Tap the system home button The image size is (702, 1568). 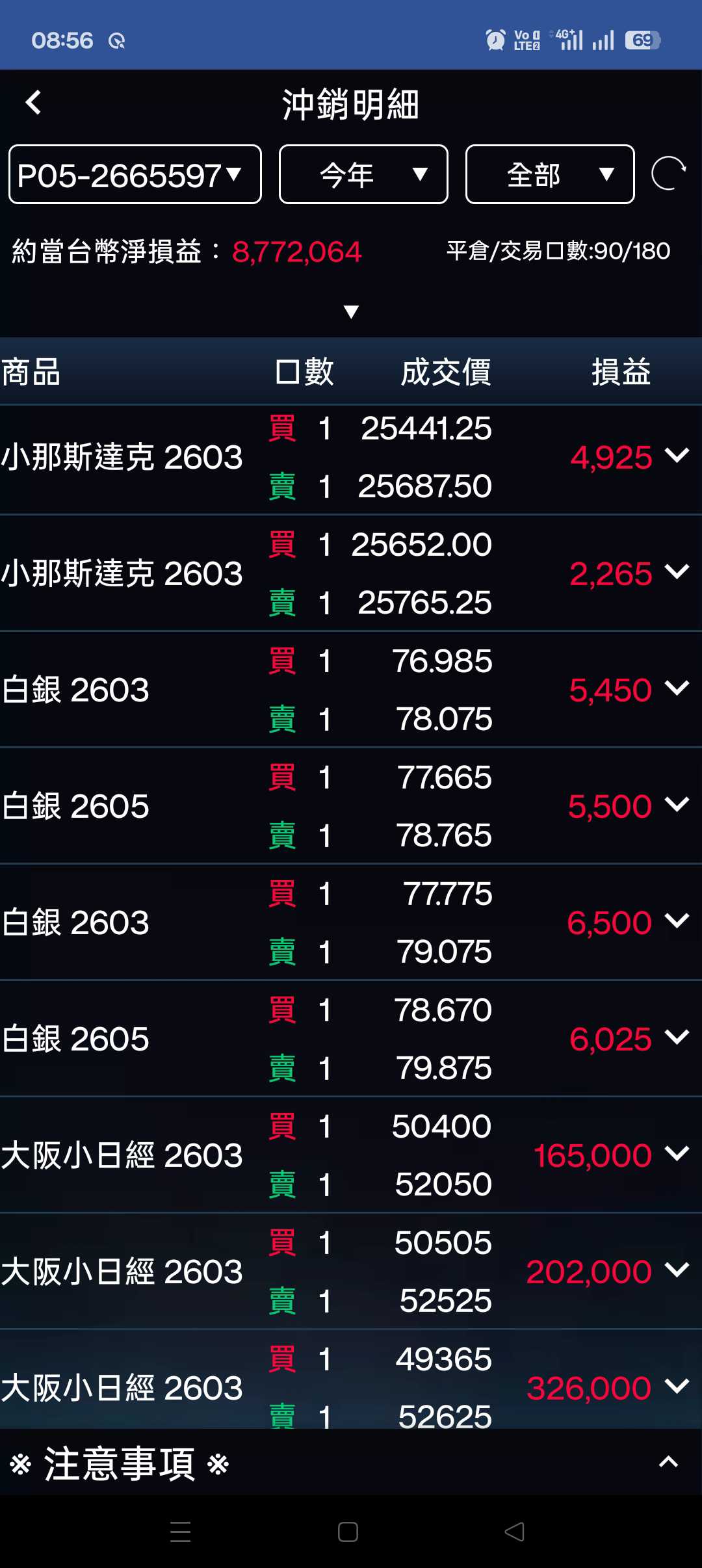(348, 1532)
